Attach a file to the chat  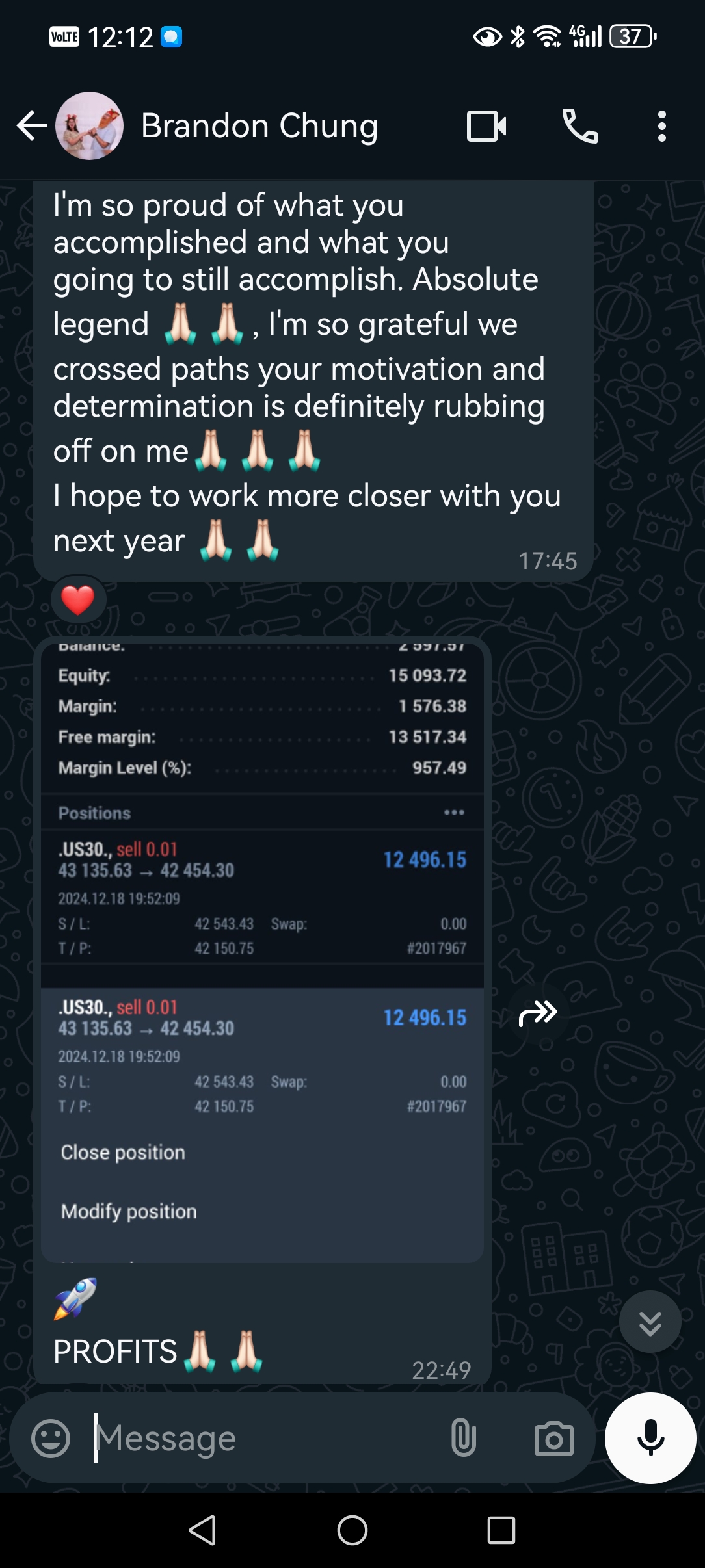(463, 1439)
